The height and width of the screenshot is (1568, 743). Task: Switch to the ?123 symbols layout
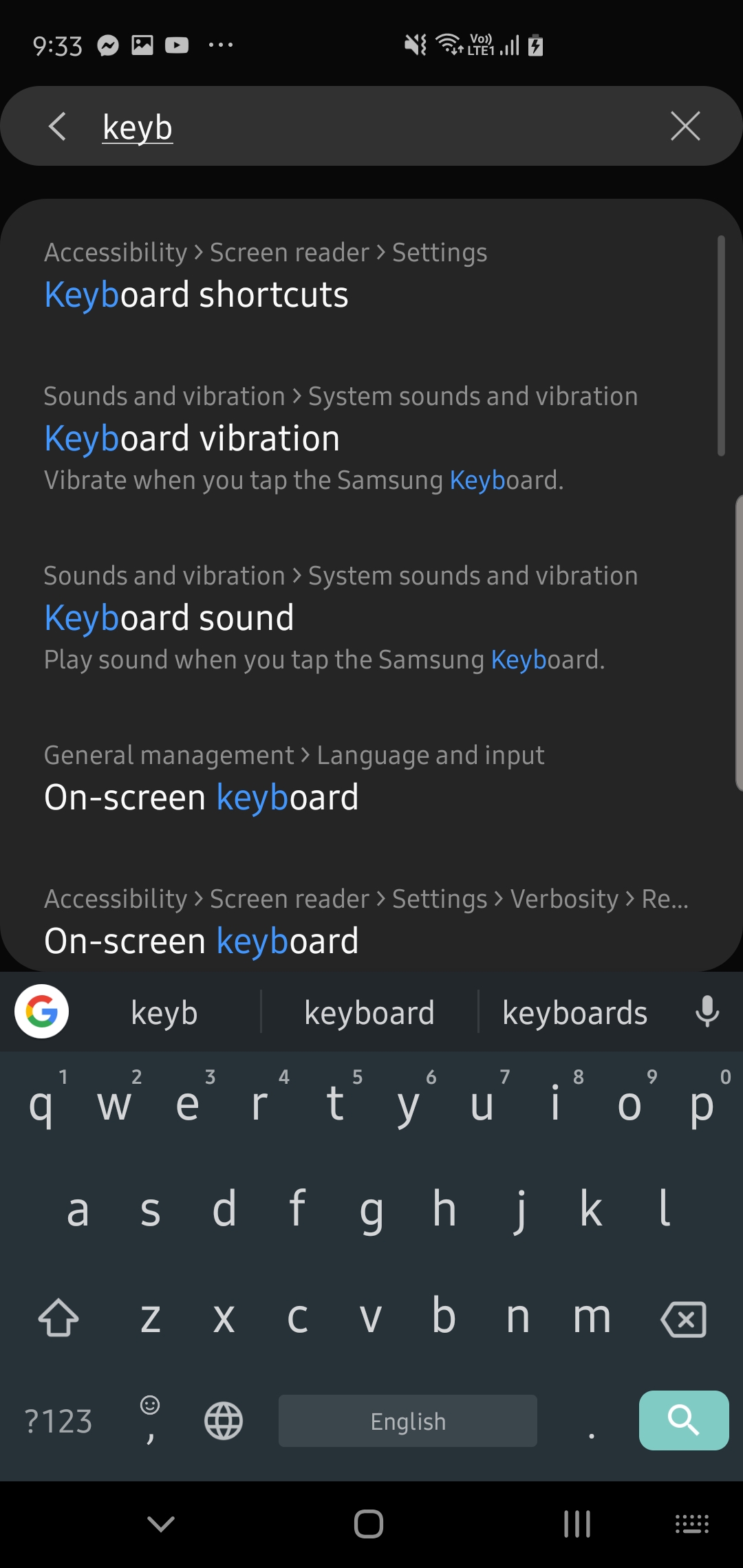pos(58,1421)
